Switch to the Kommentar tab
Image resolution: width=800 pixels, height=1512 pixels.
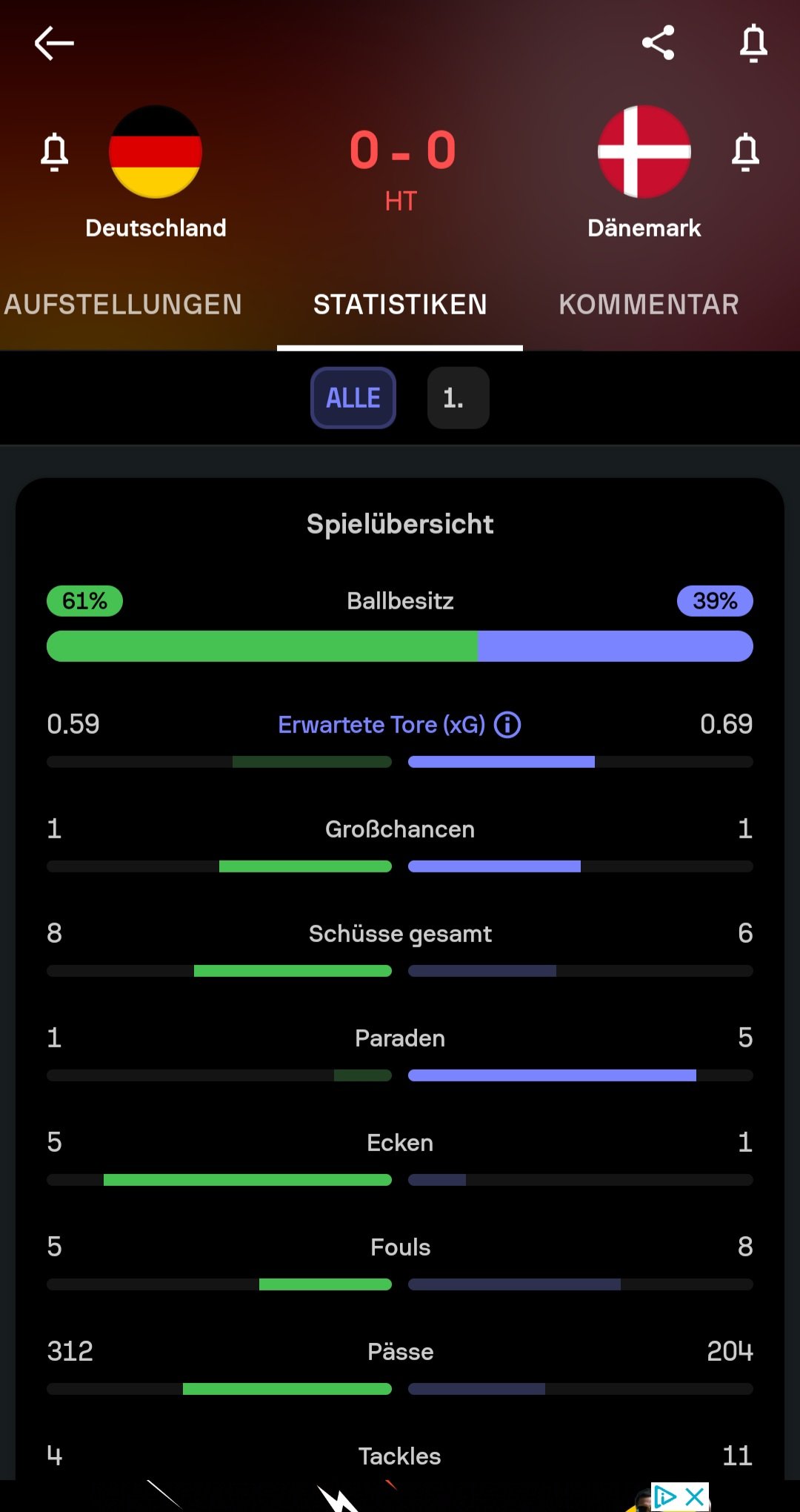tap(649, 305)
